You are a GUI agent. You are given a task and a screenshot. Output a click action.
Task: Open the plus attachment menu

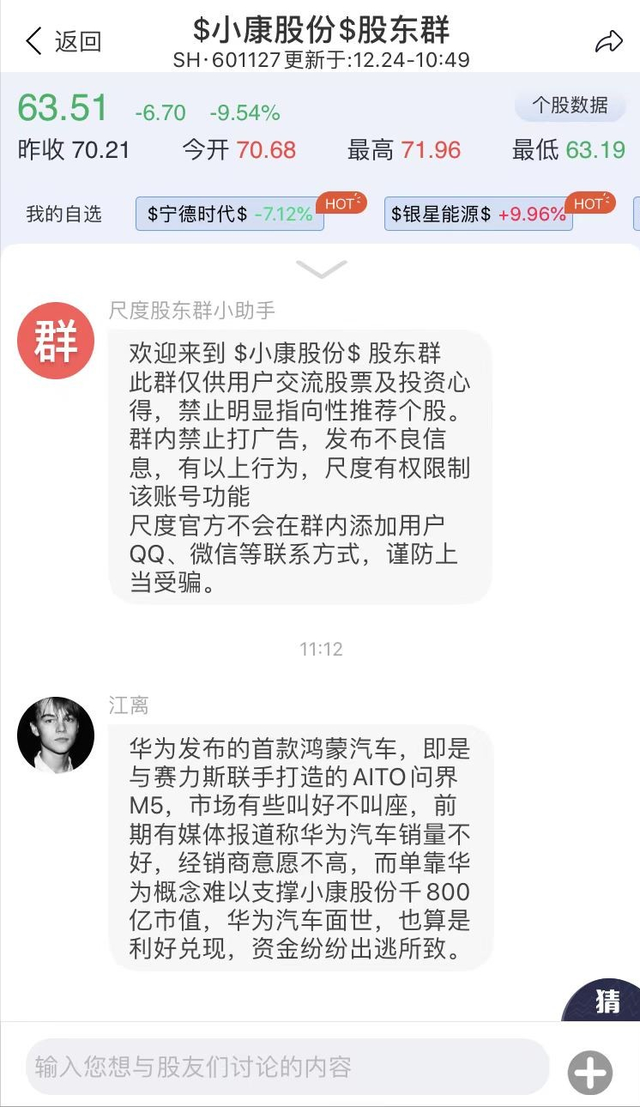coord(590,1073)
